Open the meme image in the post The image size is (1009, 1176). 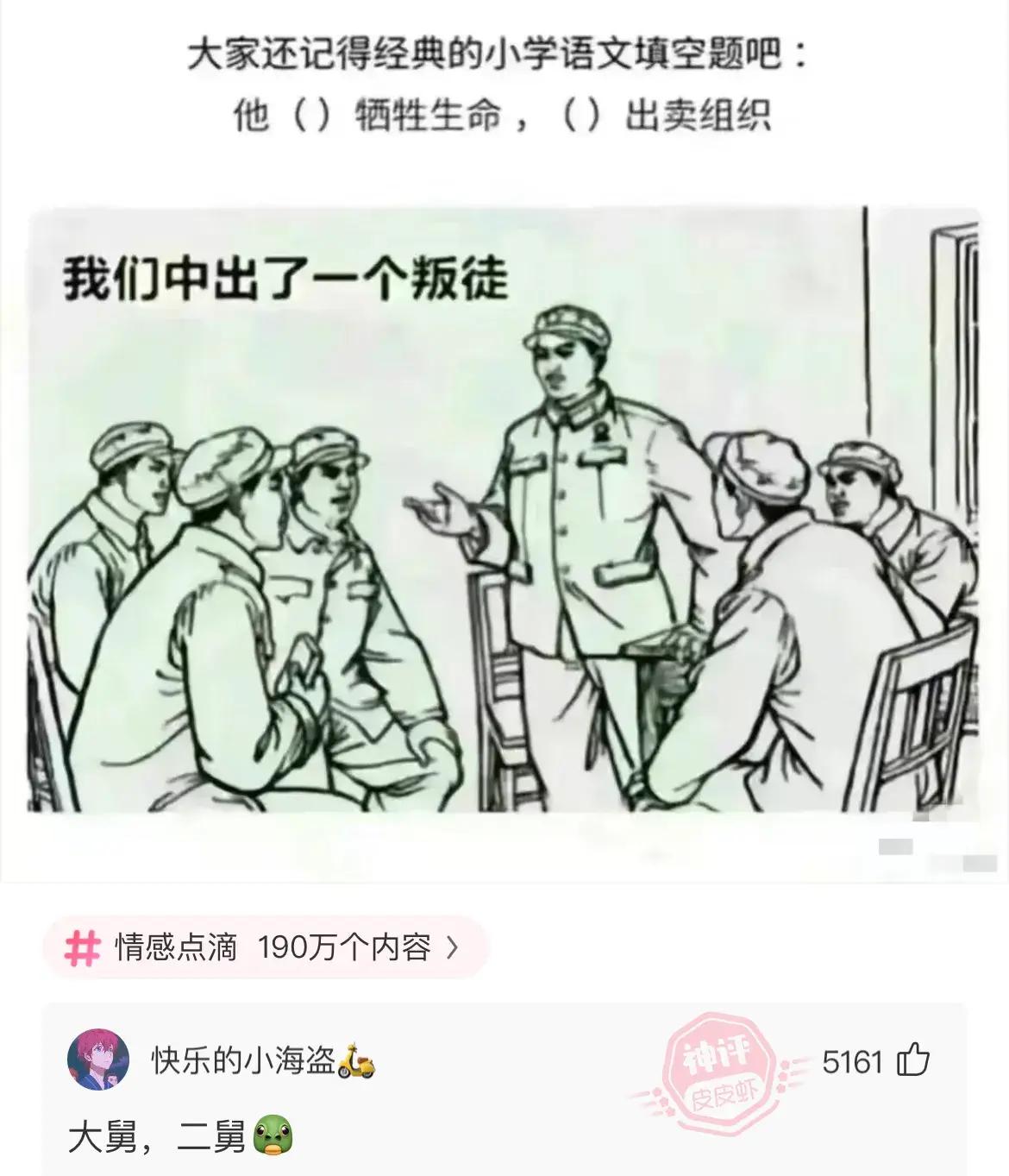[x=504, y=509]
